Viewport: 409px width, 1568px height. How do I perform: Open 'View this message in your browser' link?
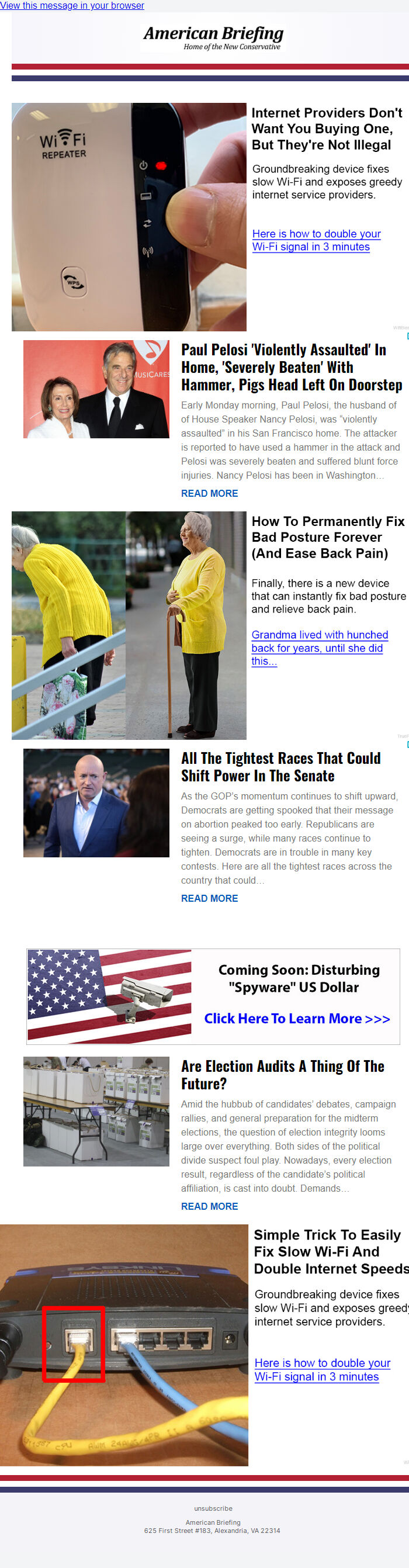(72, 5)
